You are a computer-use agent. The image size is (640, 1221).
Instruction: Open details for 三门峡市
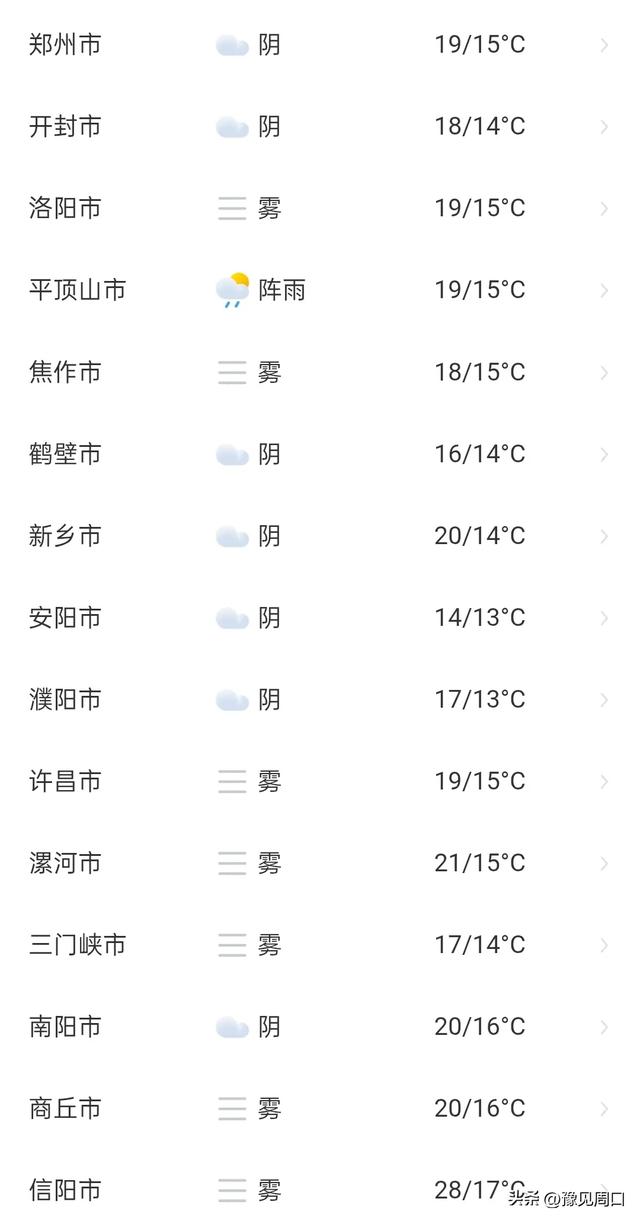coord(320,945)
